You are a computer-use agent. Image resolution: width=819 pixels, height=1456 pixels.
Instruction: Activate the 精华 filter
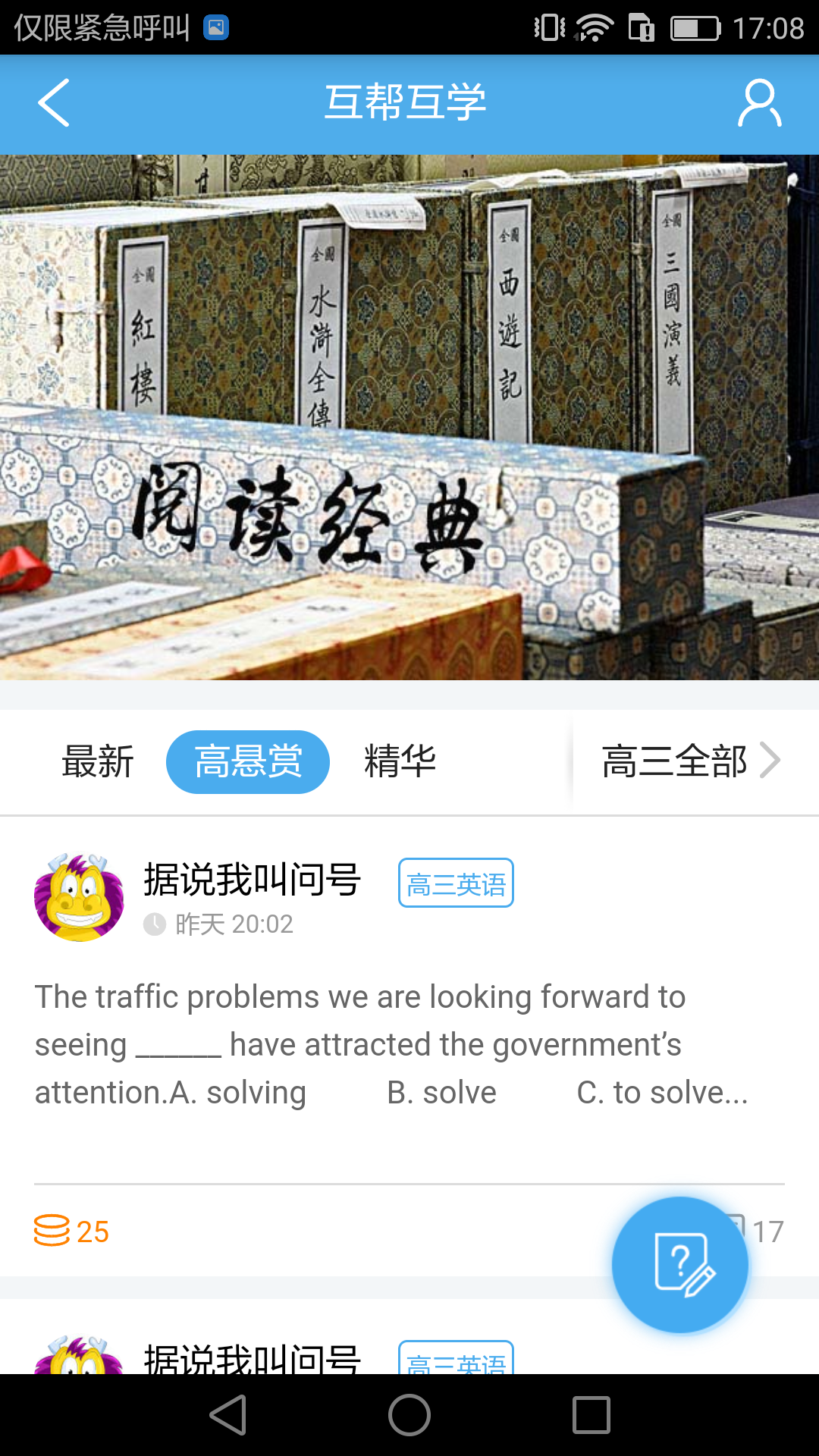pos(400,761)
